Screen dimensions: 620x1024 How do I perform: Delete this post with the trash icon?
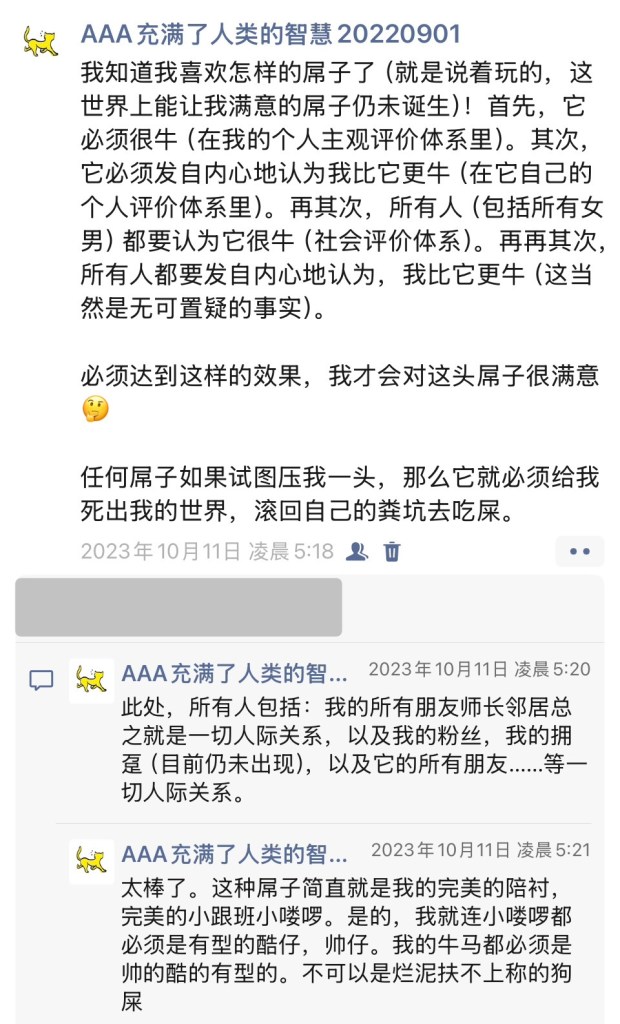[x=392, y=551]
